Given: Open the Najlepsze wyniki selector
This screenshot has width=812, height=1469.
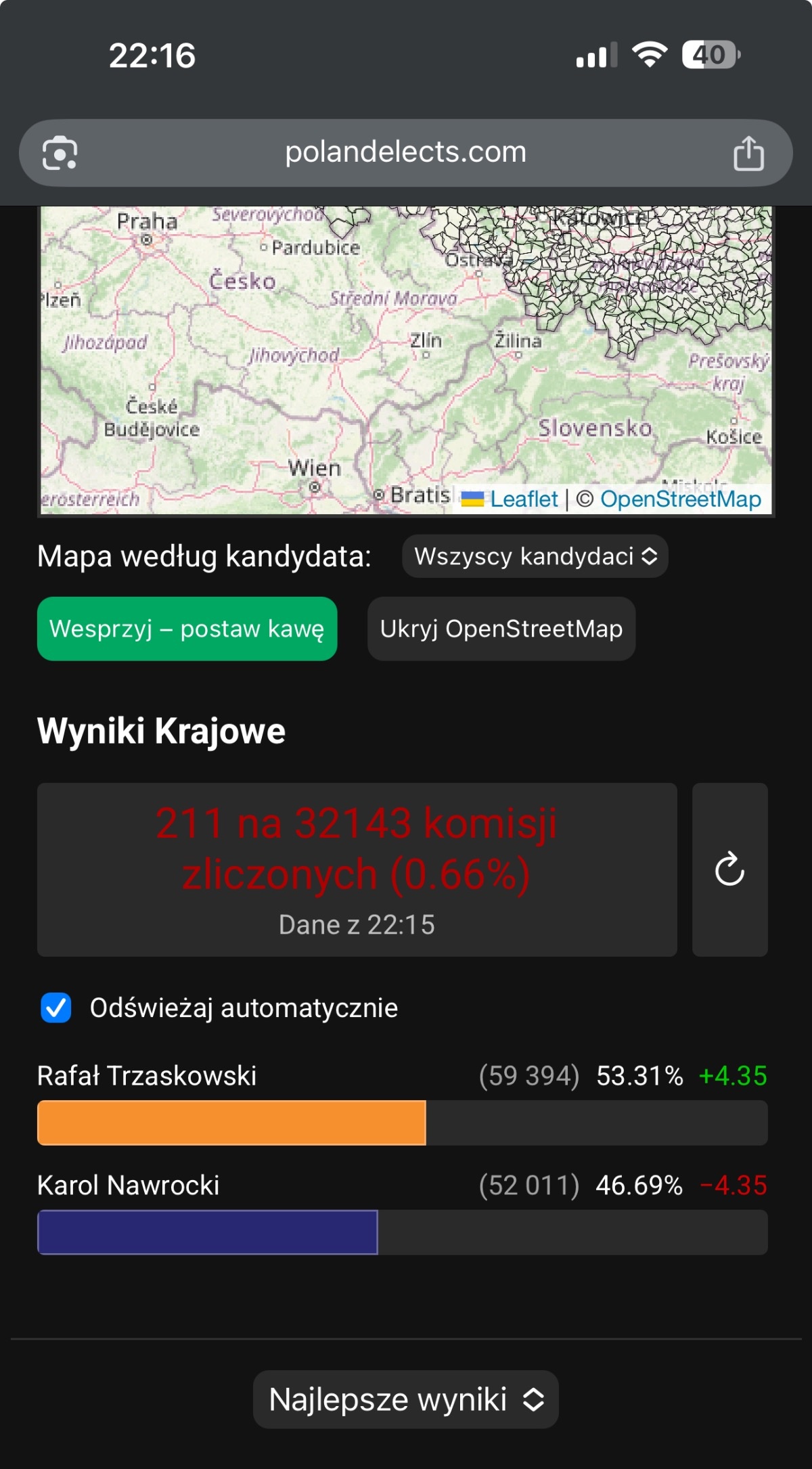Looking at the screenshot, I should (x=405, y=1400).
